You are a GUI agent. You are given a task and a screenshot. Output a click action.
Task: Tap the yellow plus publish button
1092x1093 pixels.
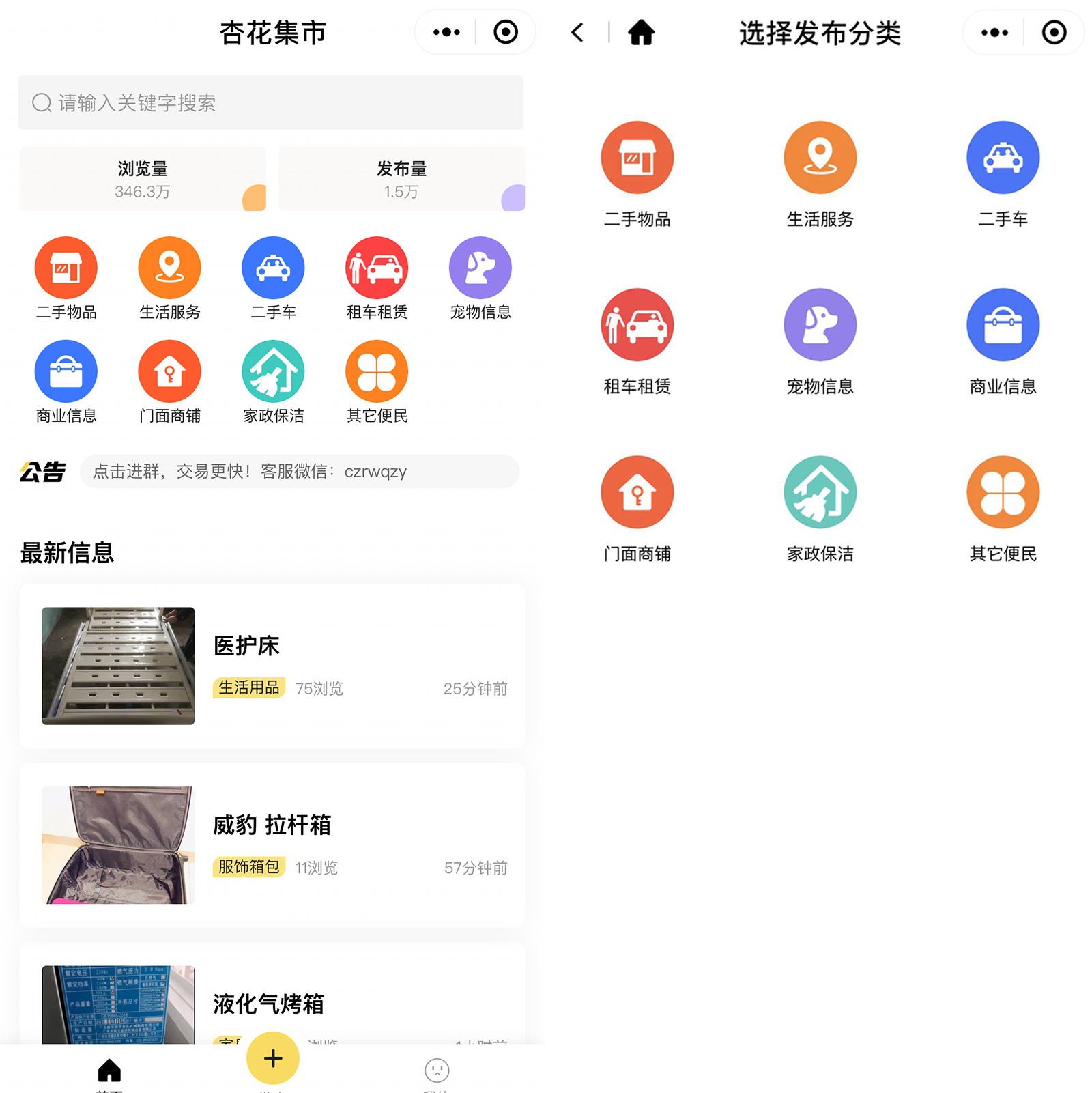click(273, 1058)
